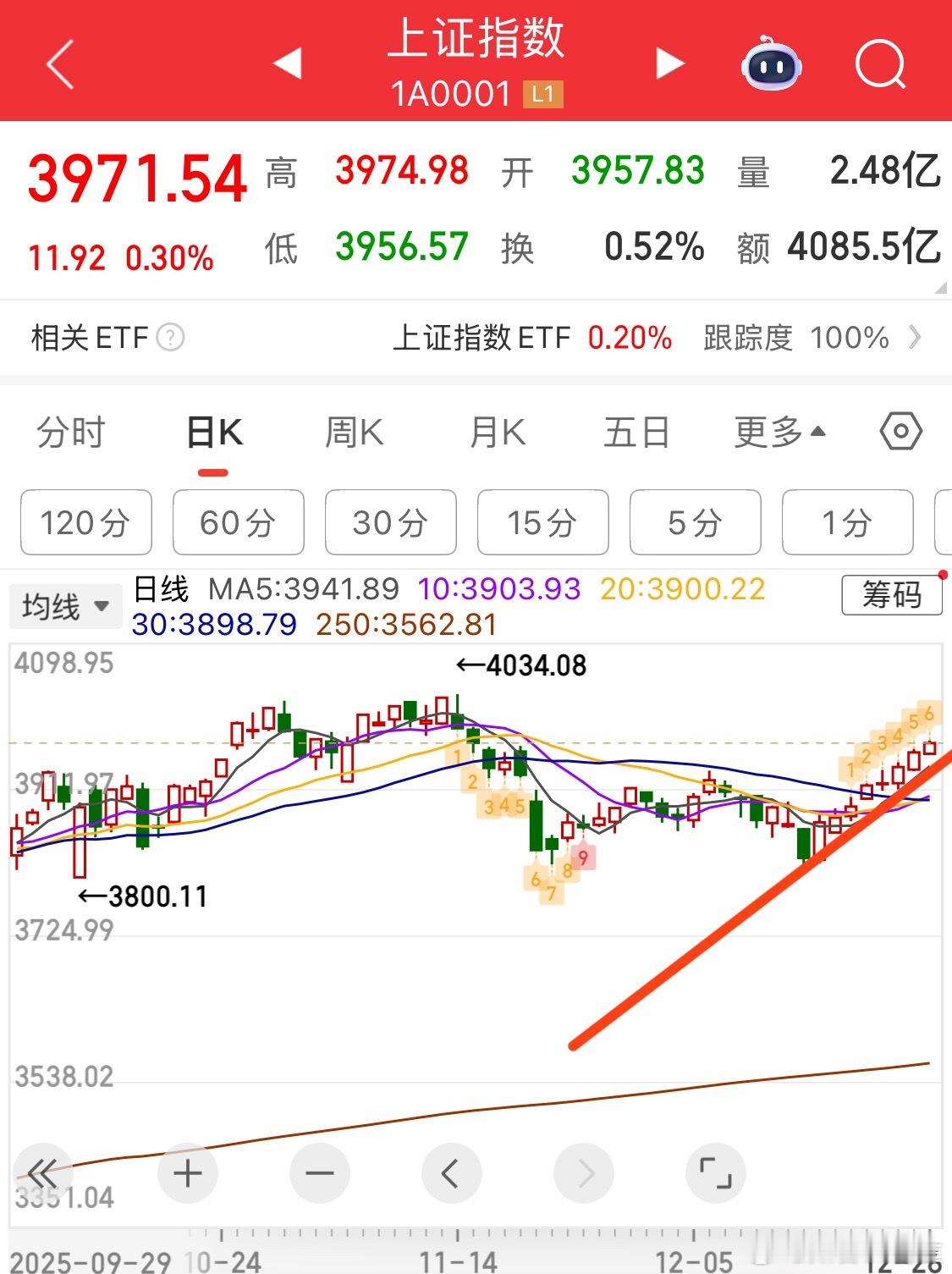Switch to next stock with right triangle arrow
The height and width of the screenshot is (1274, 952).
click(x=669, y=62)
